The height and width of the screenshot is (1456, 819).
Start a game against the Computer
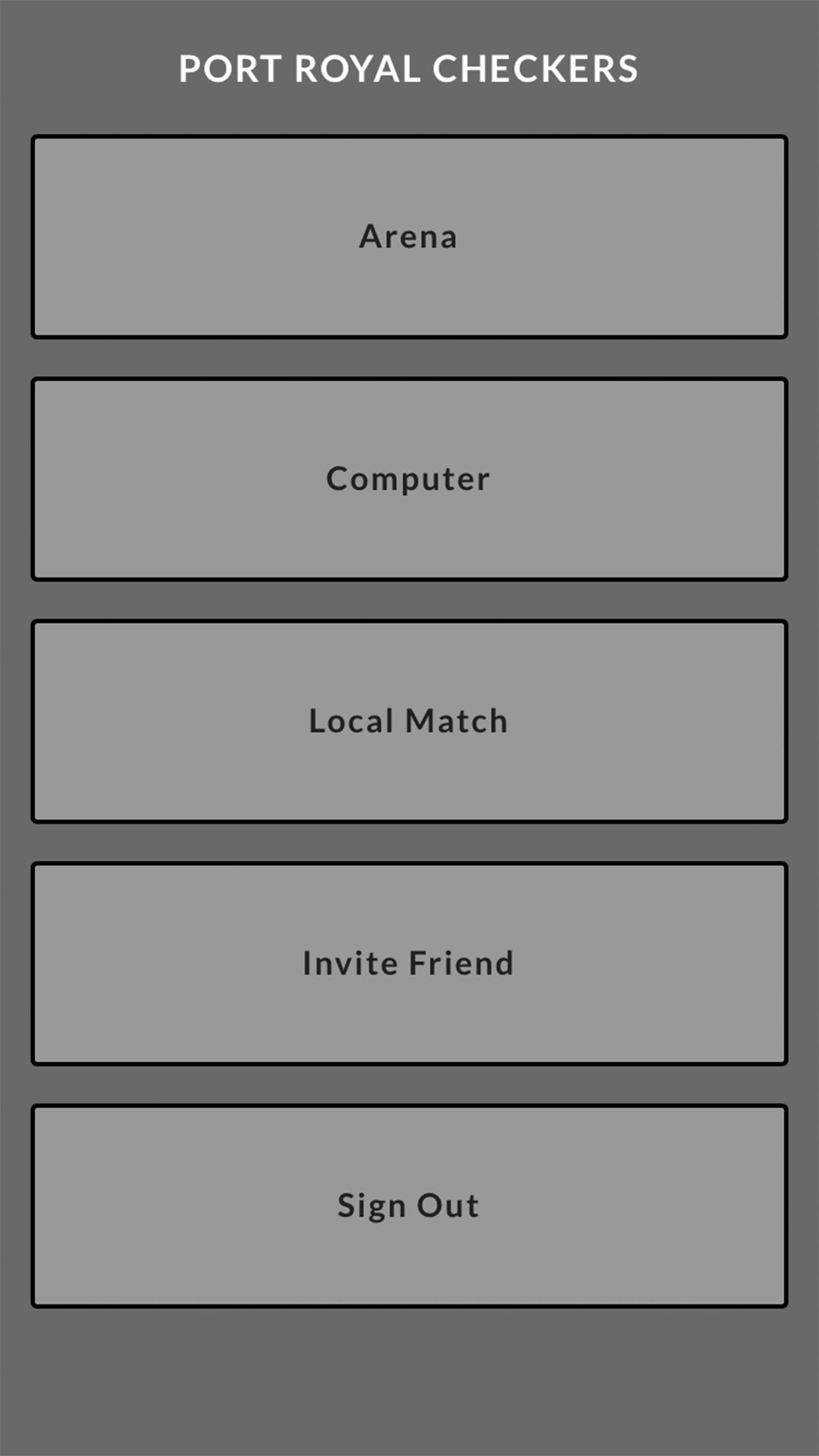click(x=409, y=479)
